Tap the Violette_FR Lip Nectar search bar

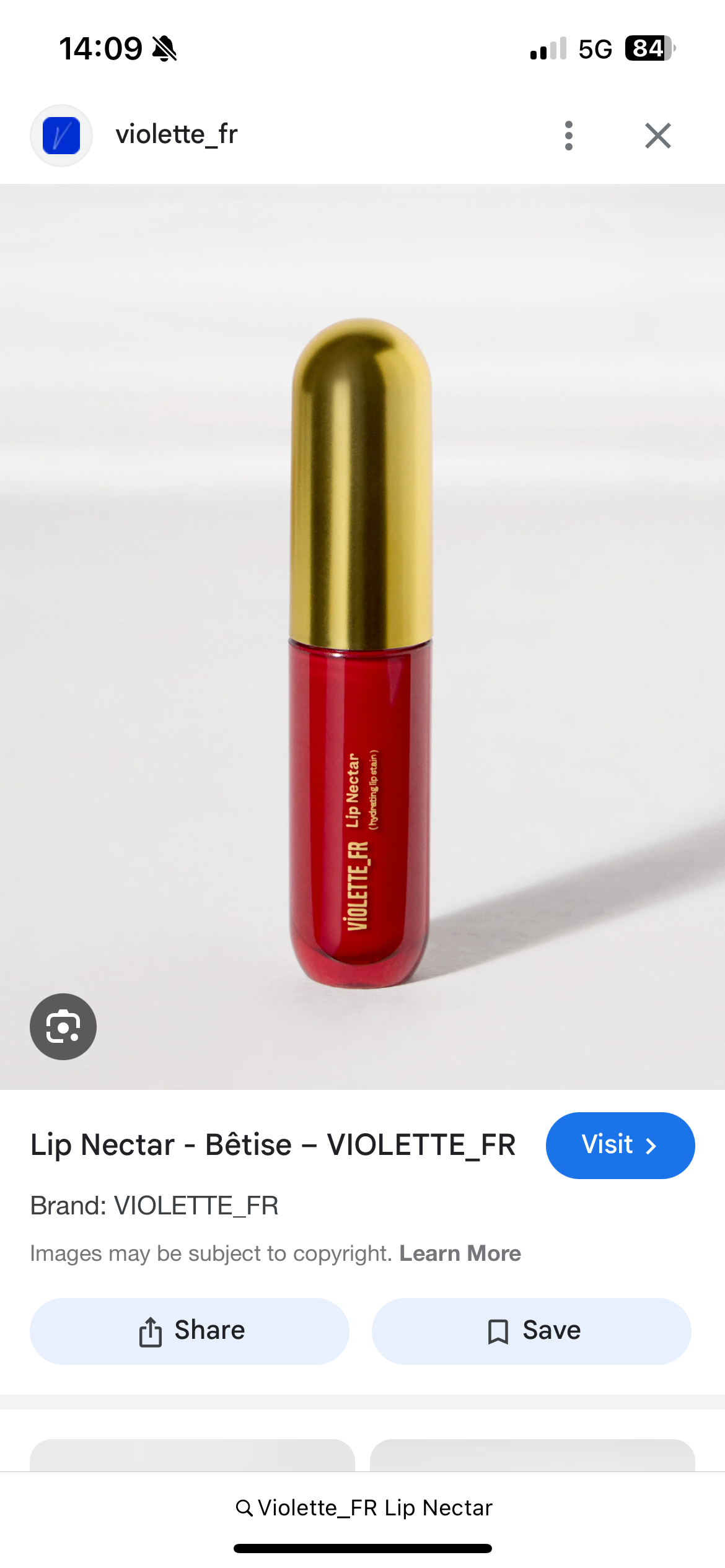363,1507
